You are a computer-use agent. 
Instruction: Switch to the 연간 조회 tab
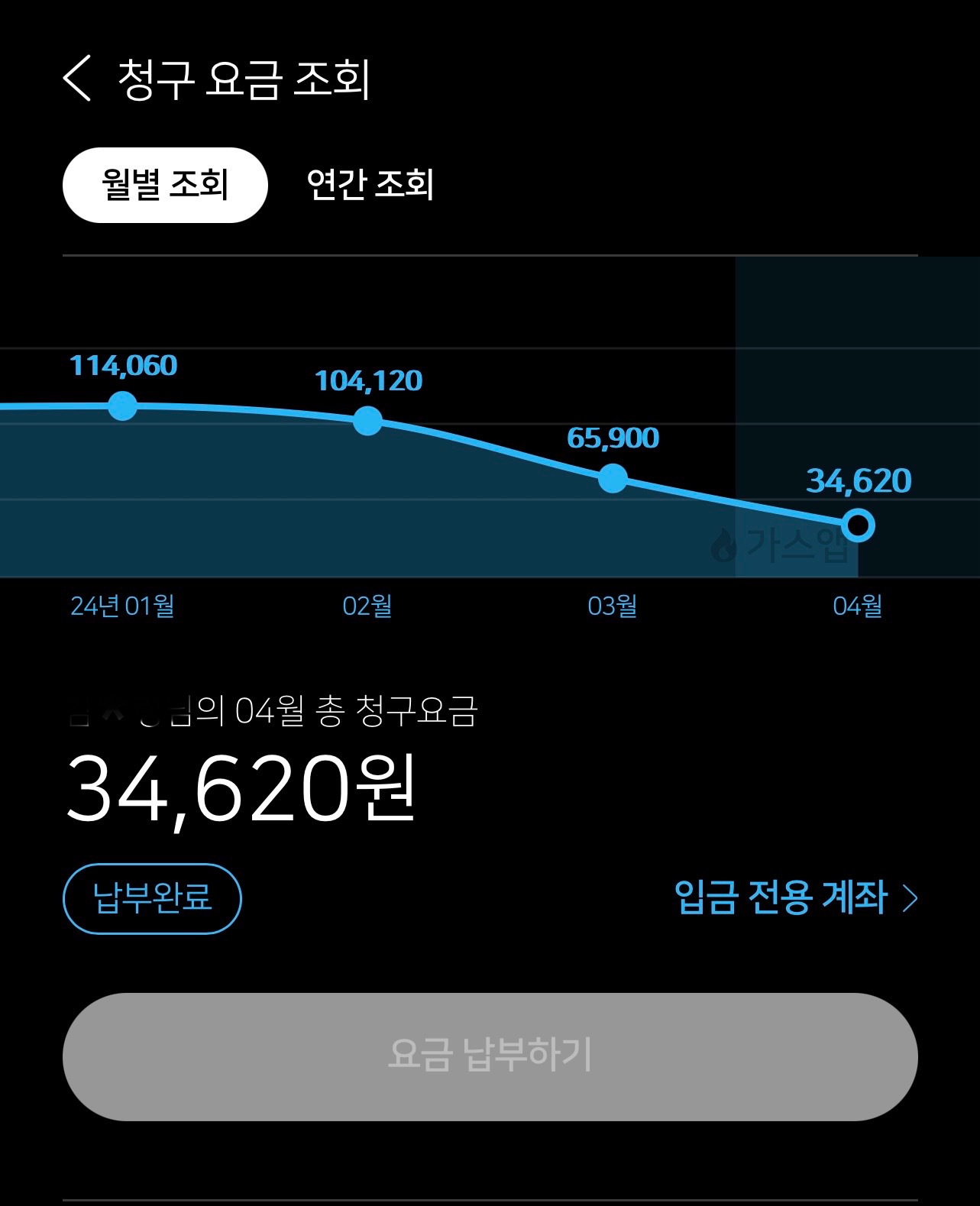coord(370,185)
